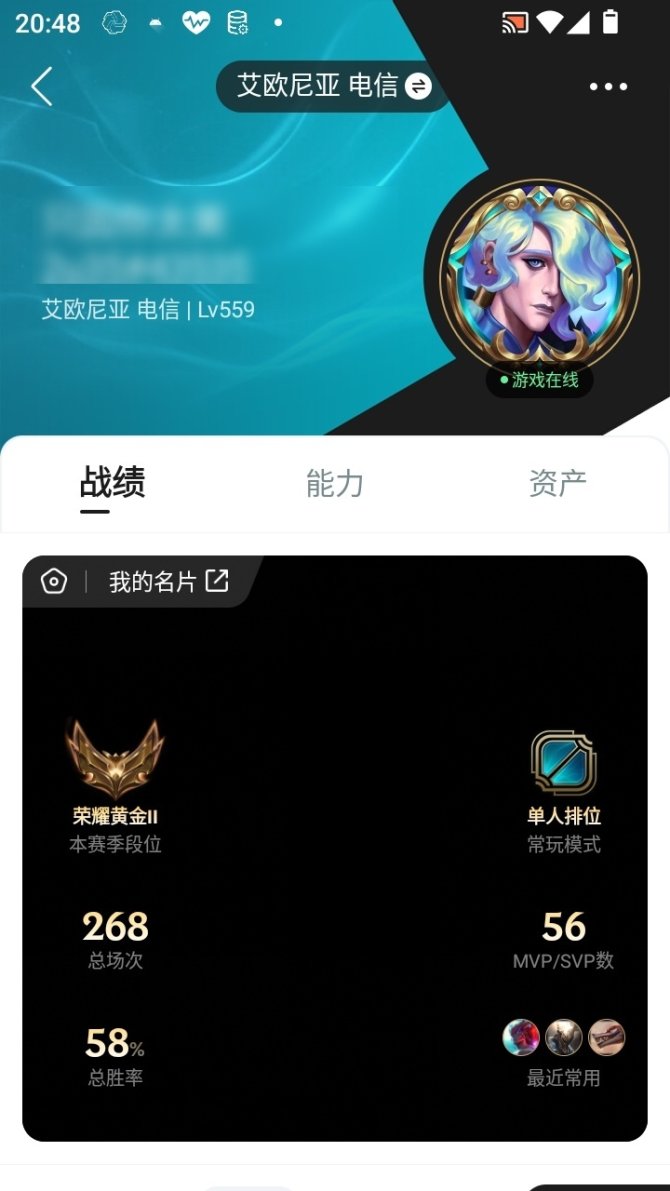Switch to the 能力 tab
670x1191 pixels.
(334, 484)
